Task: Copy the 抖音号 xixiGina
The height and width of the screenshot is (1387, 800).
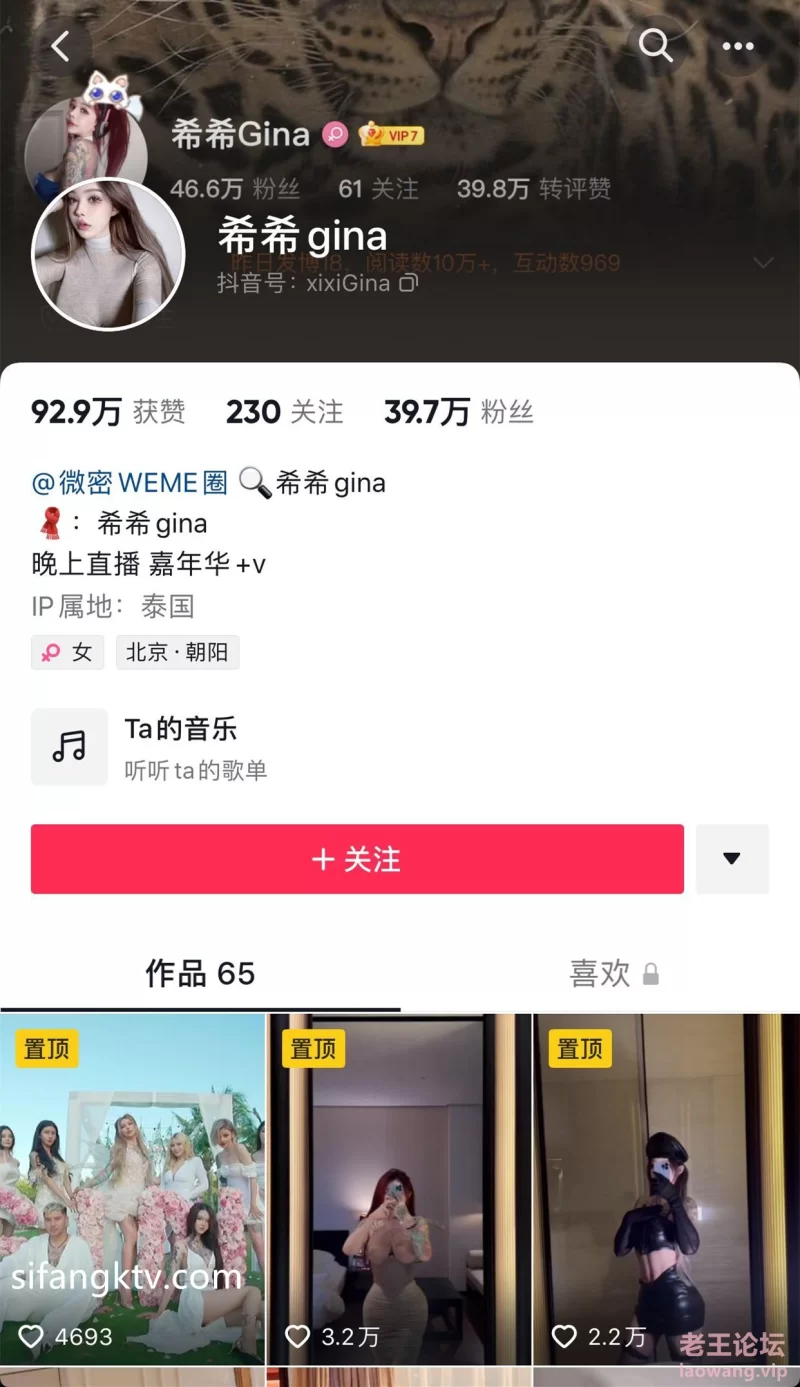Action: [x=408, y=284]
